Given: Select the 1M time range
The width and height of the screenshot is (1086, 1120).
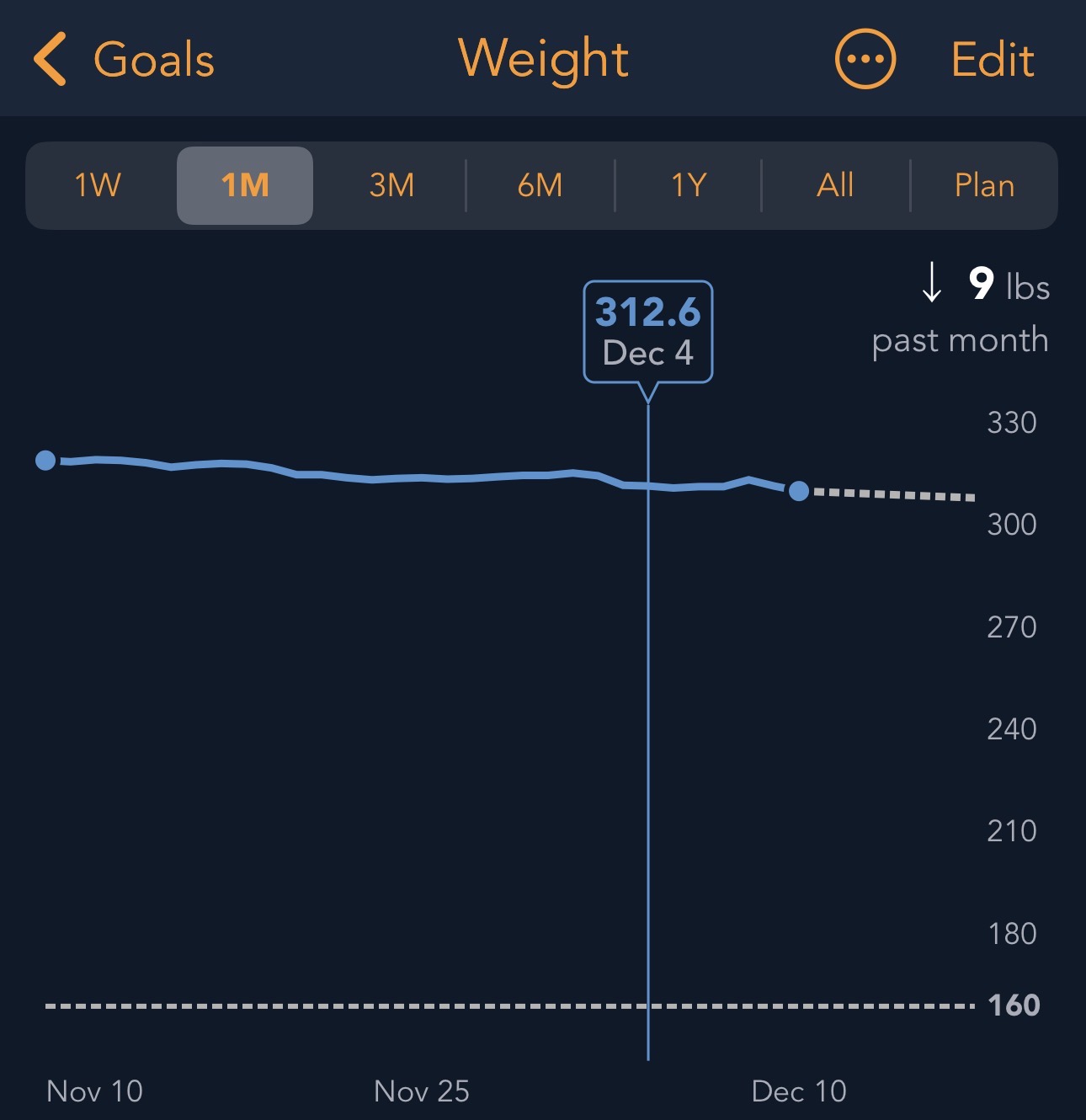Looking at the screenshot, I should point(245,185).
